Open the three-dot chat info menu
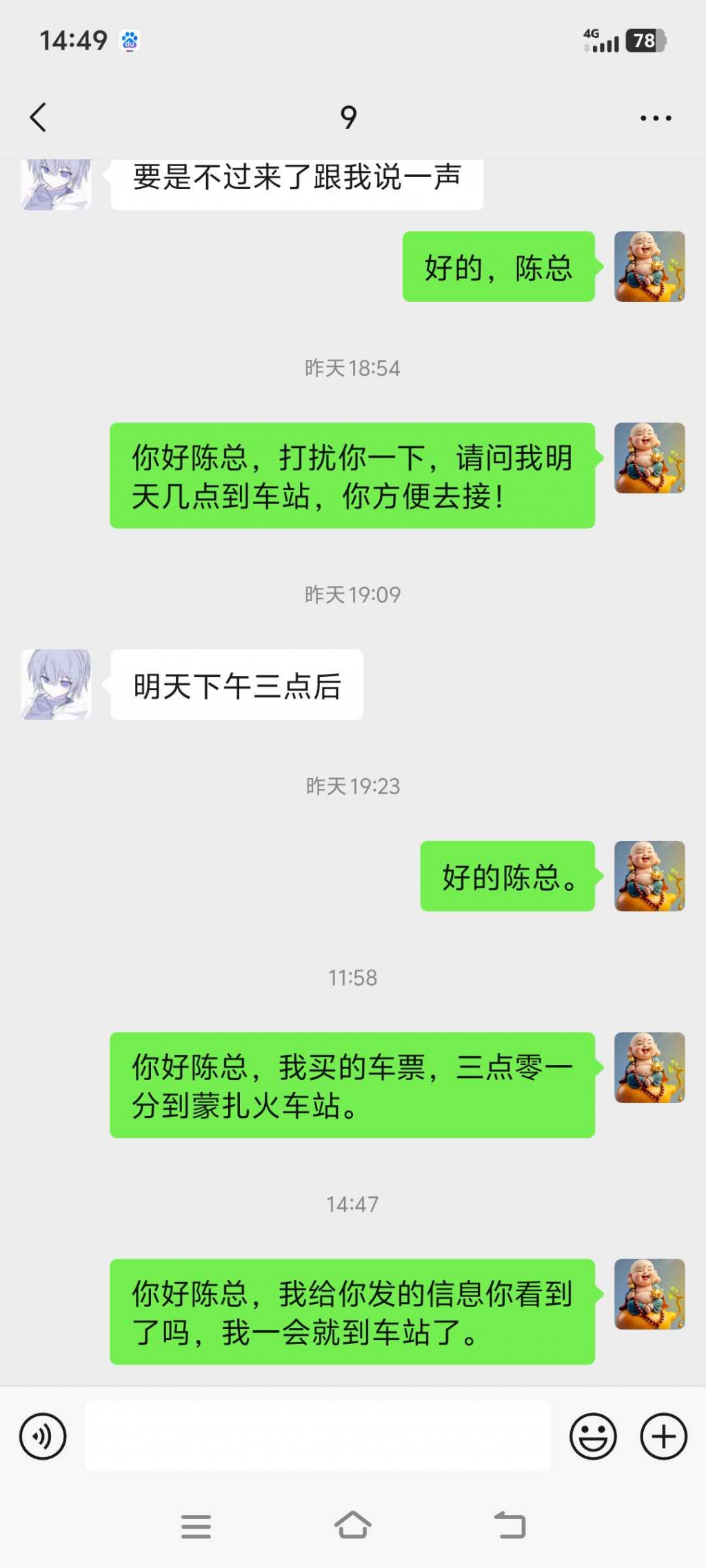This screenshot has width=706, height=1568. pos(655,118)
